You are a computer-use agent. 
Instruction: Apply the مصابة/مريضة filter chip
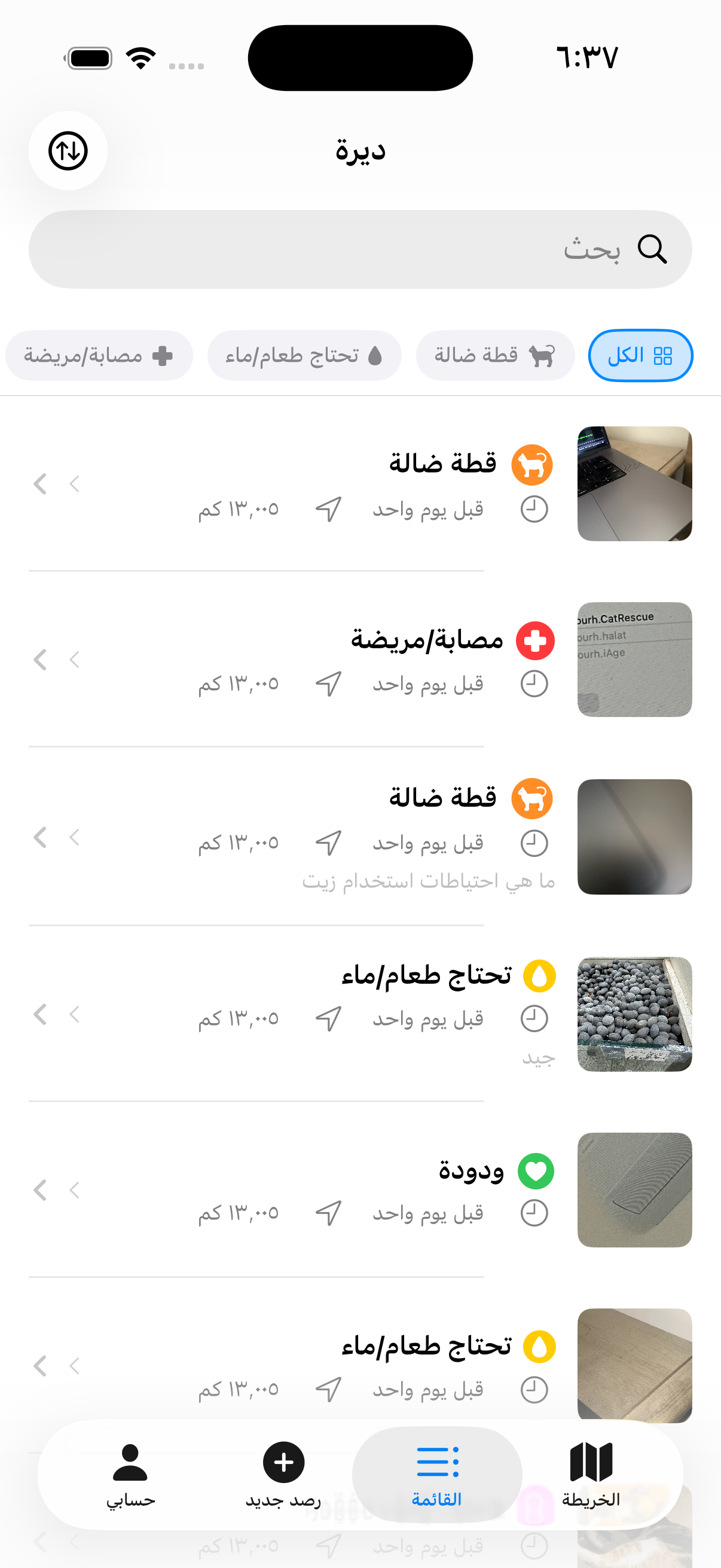(99, 355)
